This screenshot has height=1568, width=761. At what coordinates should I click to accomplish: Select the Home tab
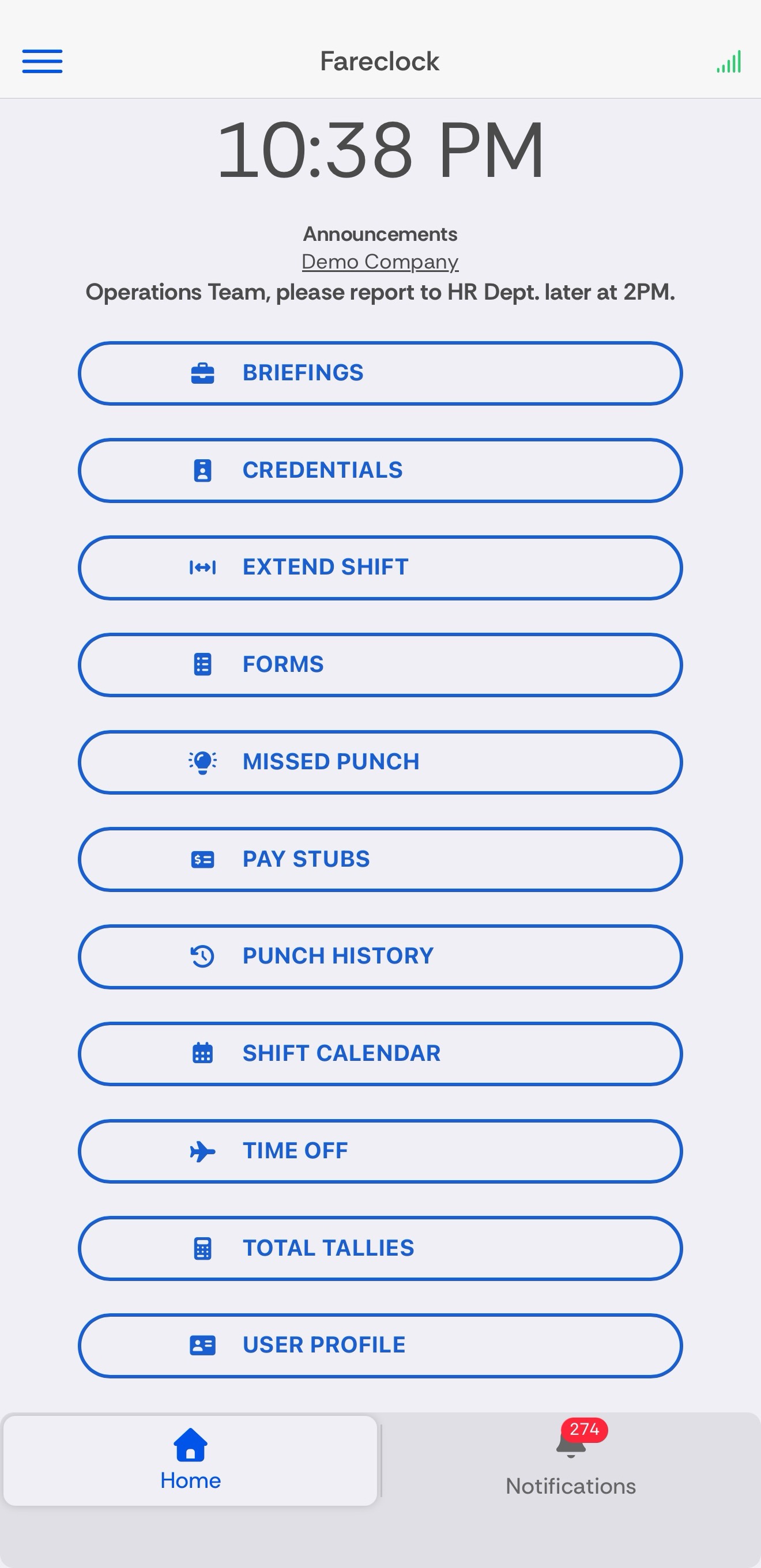click(x=191, y=1460)
